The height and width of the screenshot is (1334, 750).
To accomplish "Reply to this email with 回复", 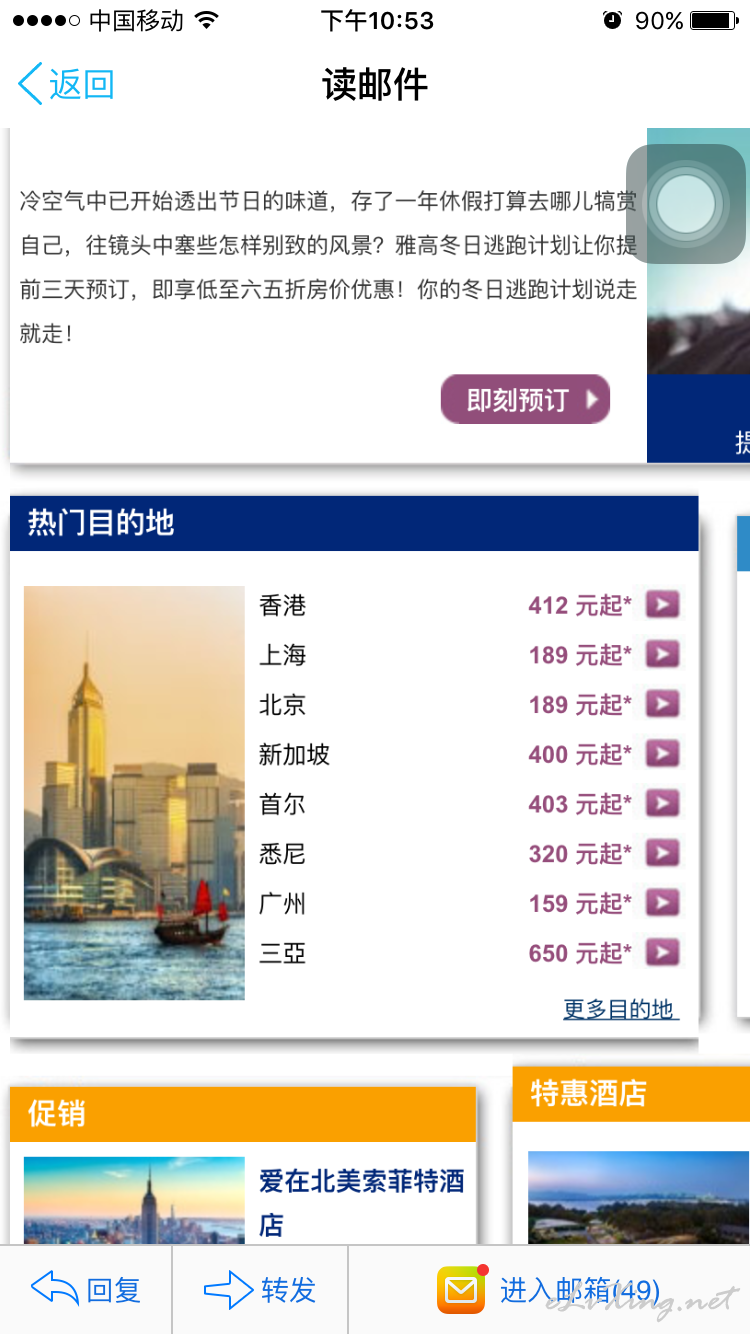I will 86,1290.
